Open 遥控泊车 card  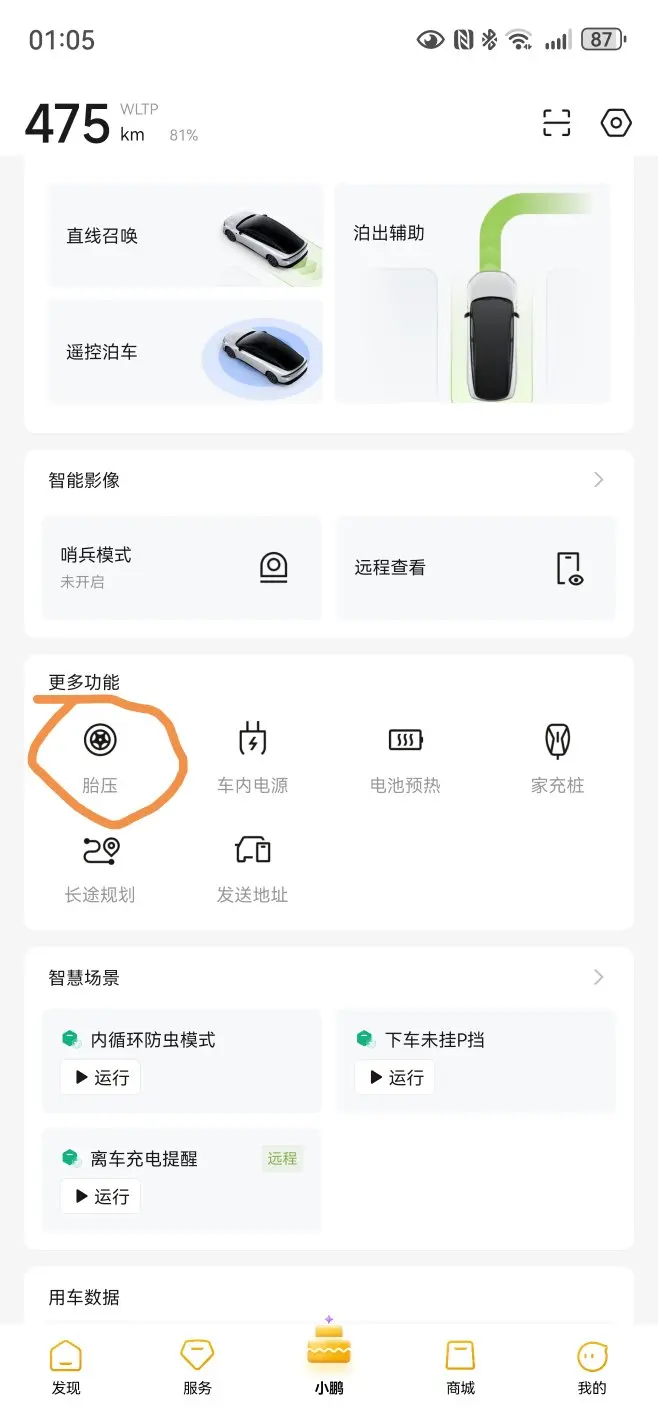pyautogui.click(x=185, y=351)
